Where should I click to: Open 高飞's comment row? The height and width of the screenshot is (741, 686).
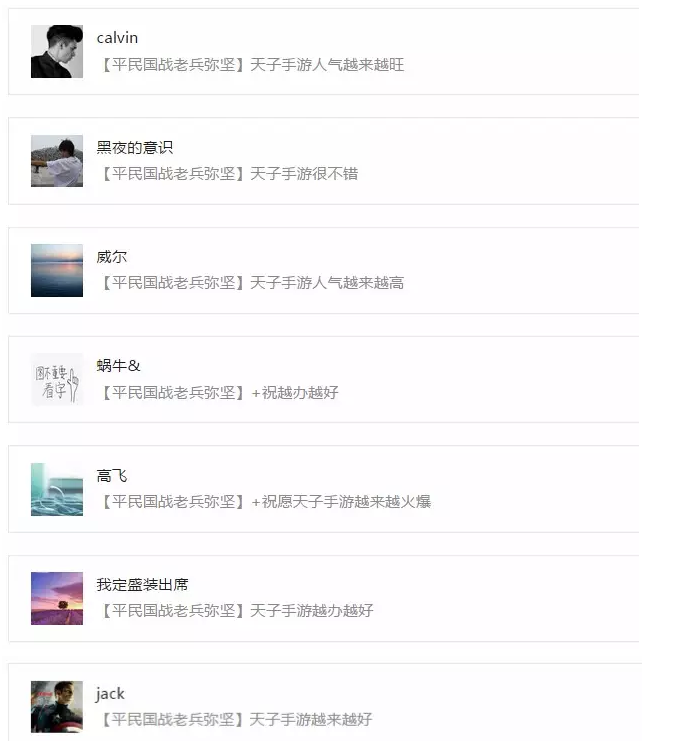[322, 489]
